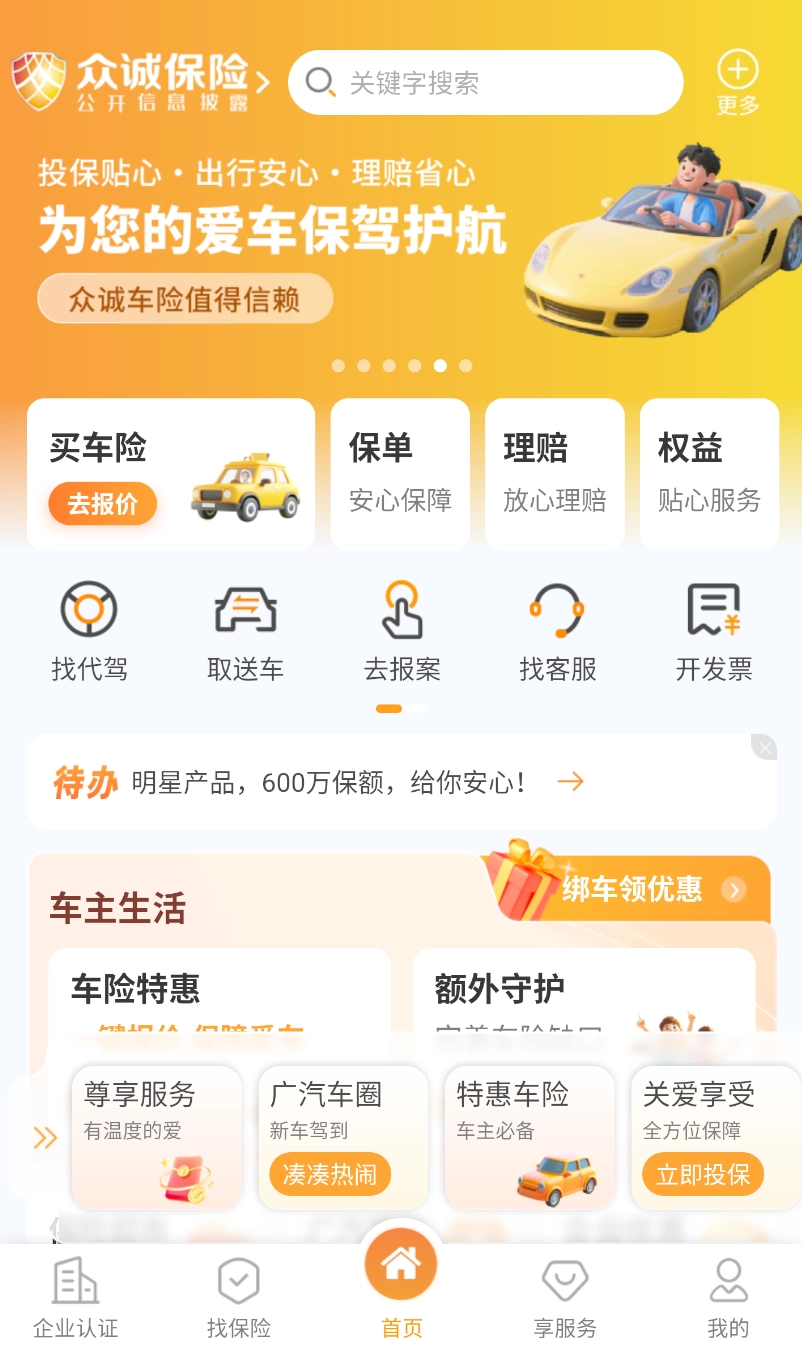Select the 开发票 invoice icon
Image resolution: width=802 pixels, height=1350 pixels.
tap(713, 610)
